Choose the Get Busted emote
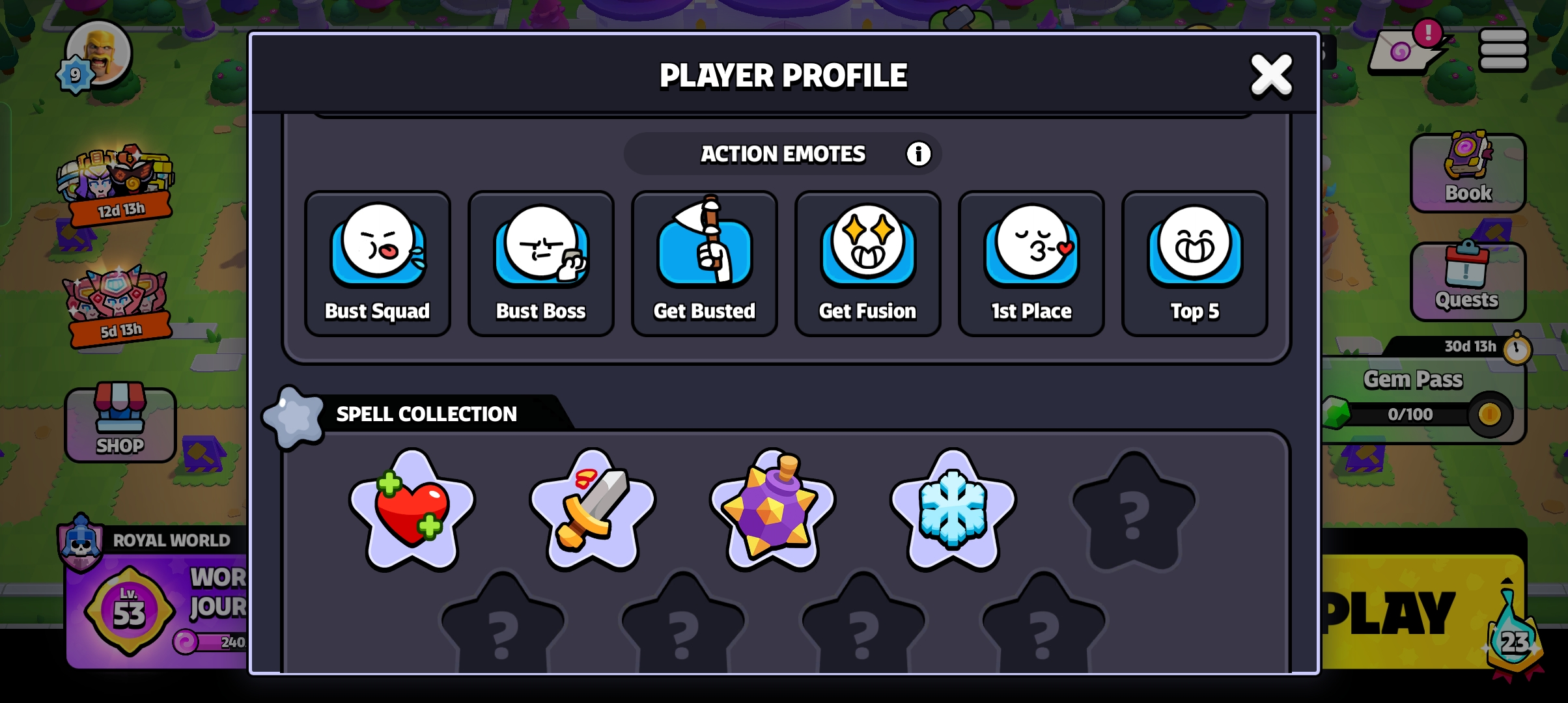The height and width of the screenshot is (703, 1568). [705, 264]
